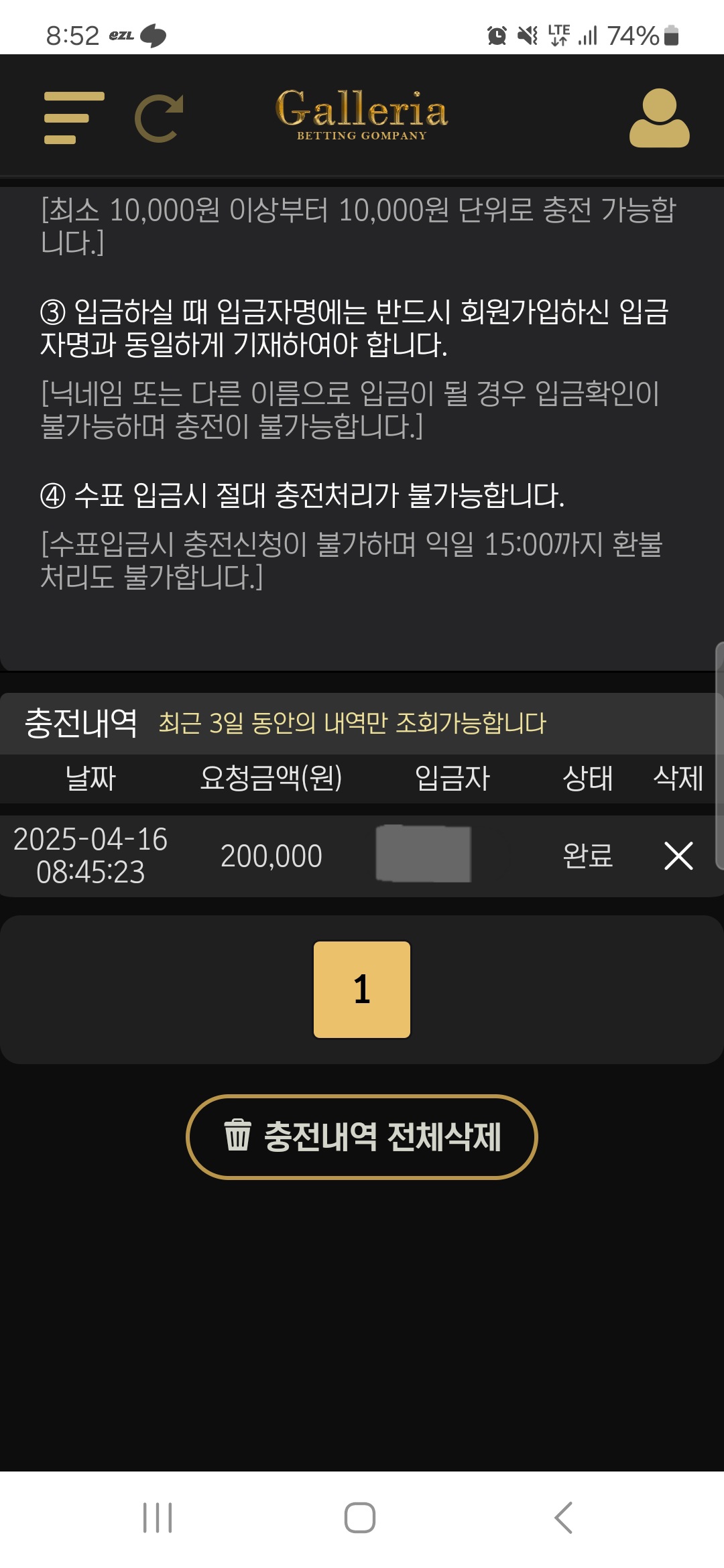
Task: Tap the refresh arrow icon
Action: pyautogui.click(x=159, y=119)
